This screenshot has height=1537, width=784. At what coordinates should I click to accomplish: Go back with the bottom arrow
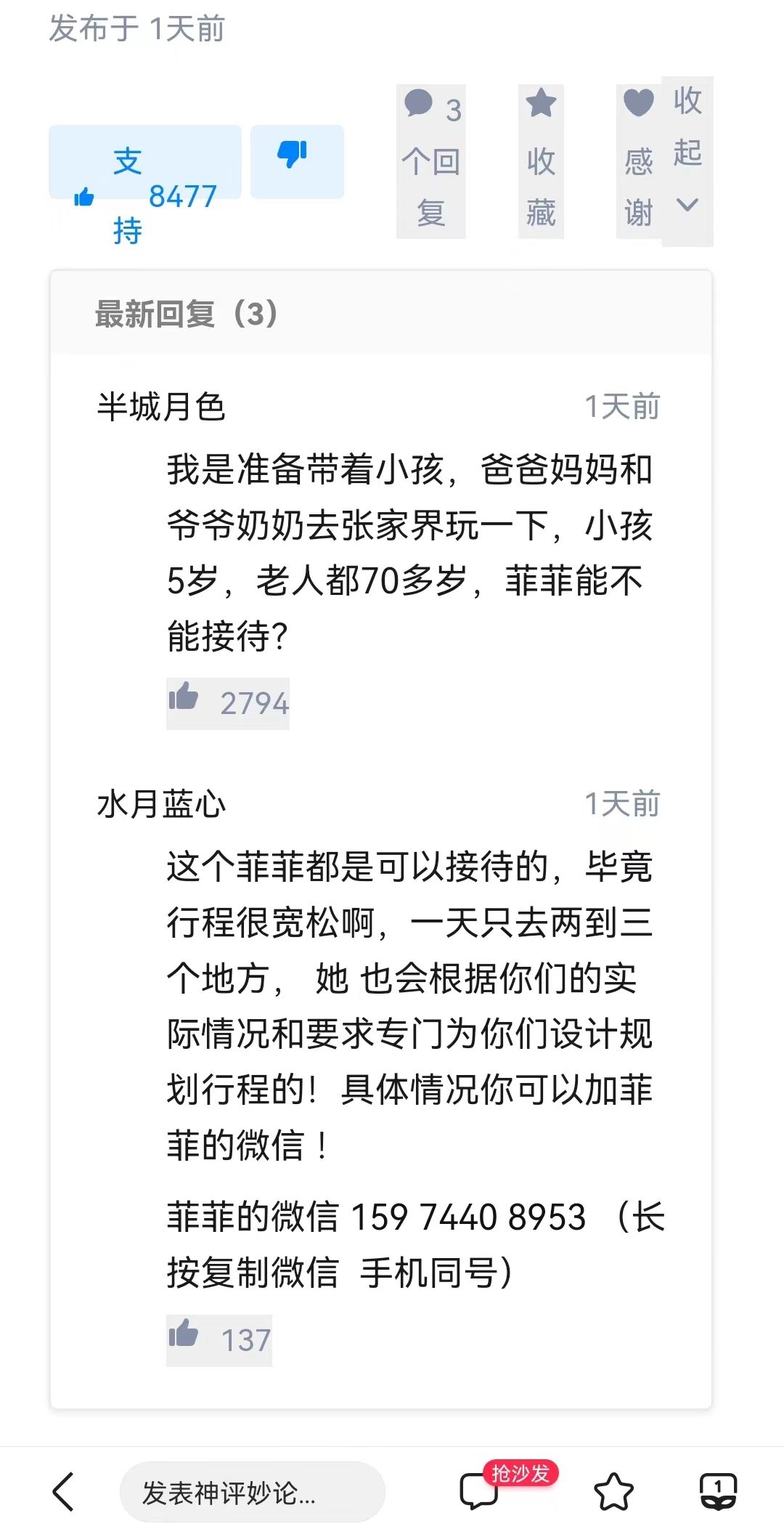coord(64,1492)
